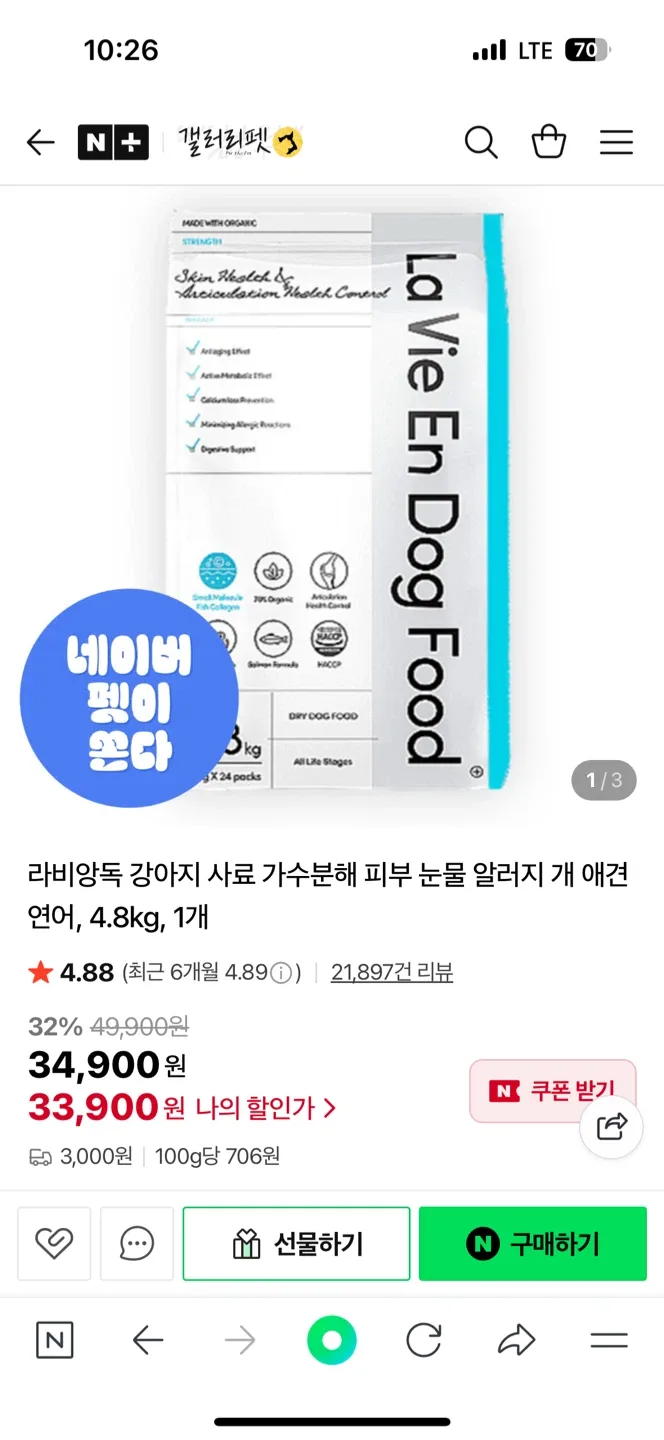Open Naver home N in browser bar

click(55, 1340)
